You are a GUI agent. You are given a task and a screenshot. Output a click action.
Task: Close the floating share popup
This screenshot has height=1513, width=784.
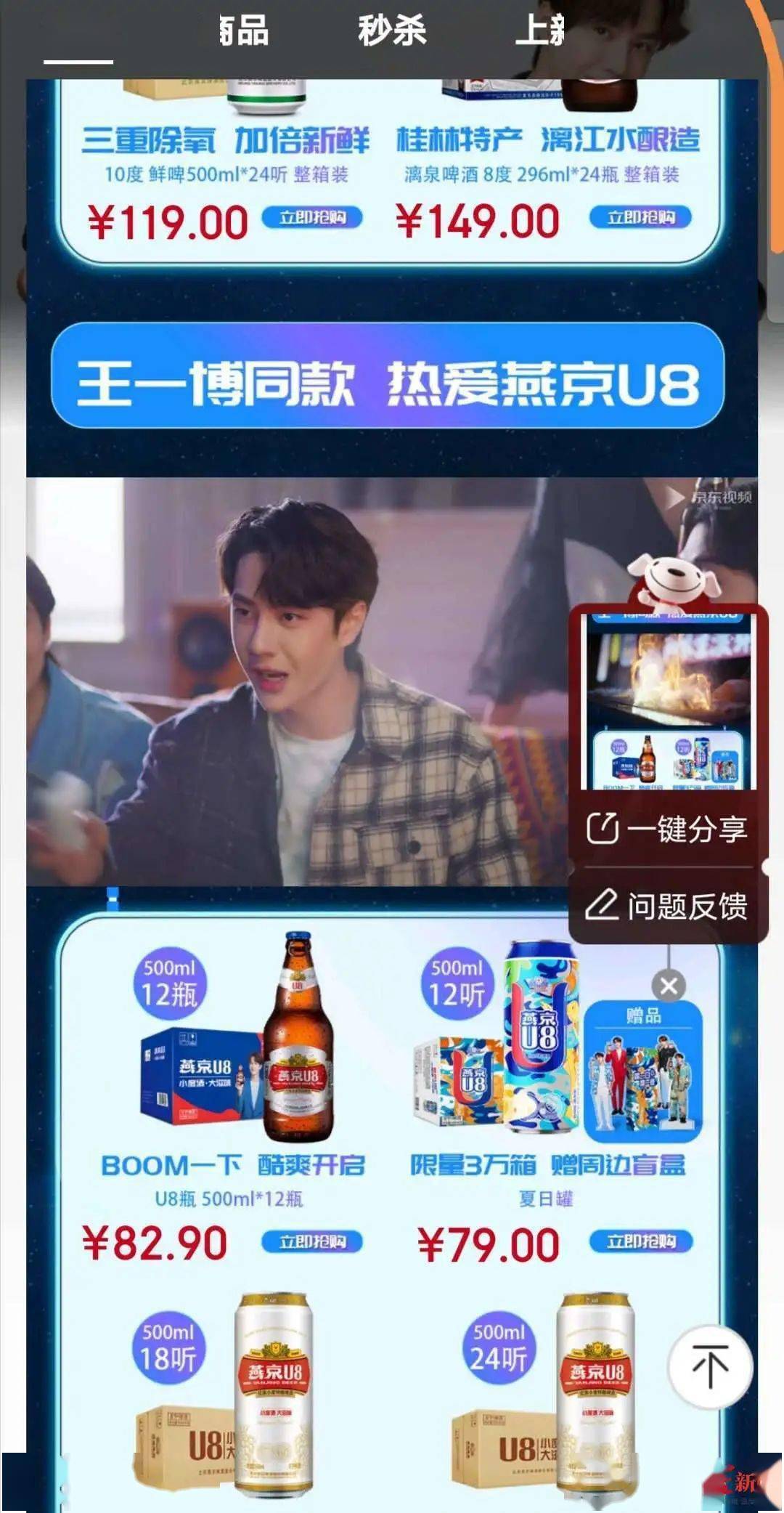click(x=669, y=986)
